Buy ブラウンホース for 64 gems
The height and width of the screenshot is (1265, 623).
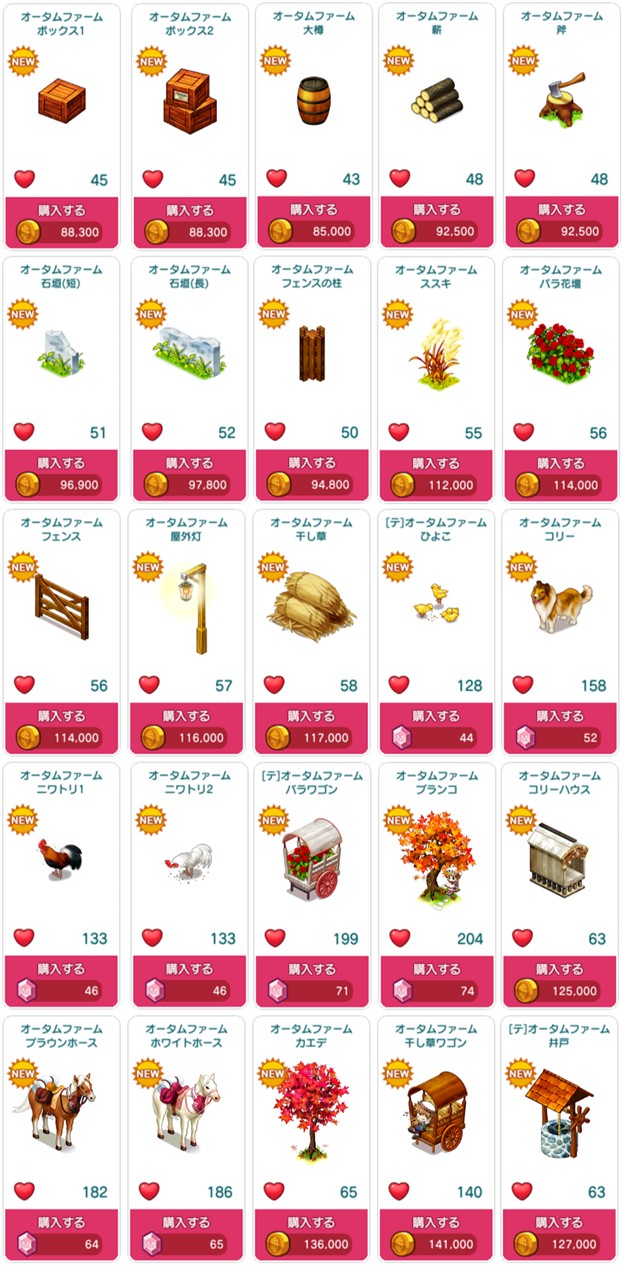[61, 1234]
